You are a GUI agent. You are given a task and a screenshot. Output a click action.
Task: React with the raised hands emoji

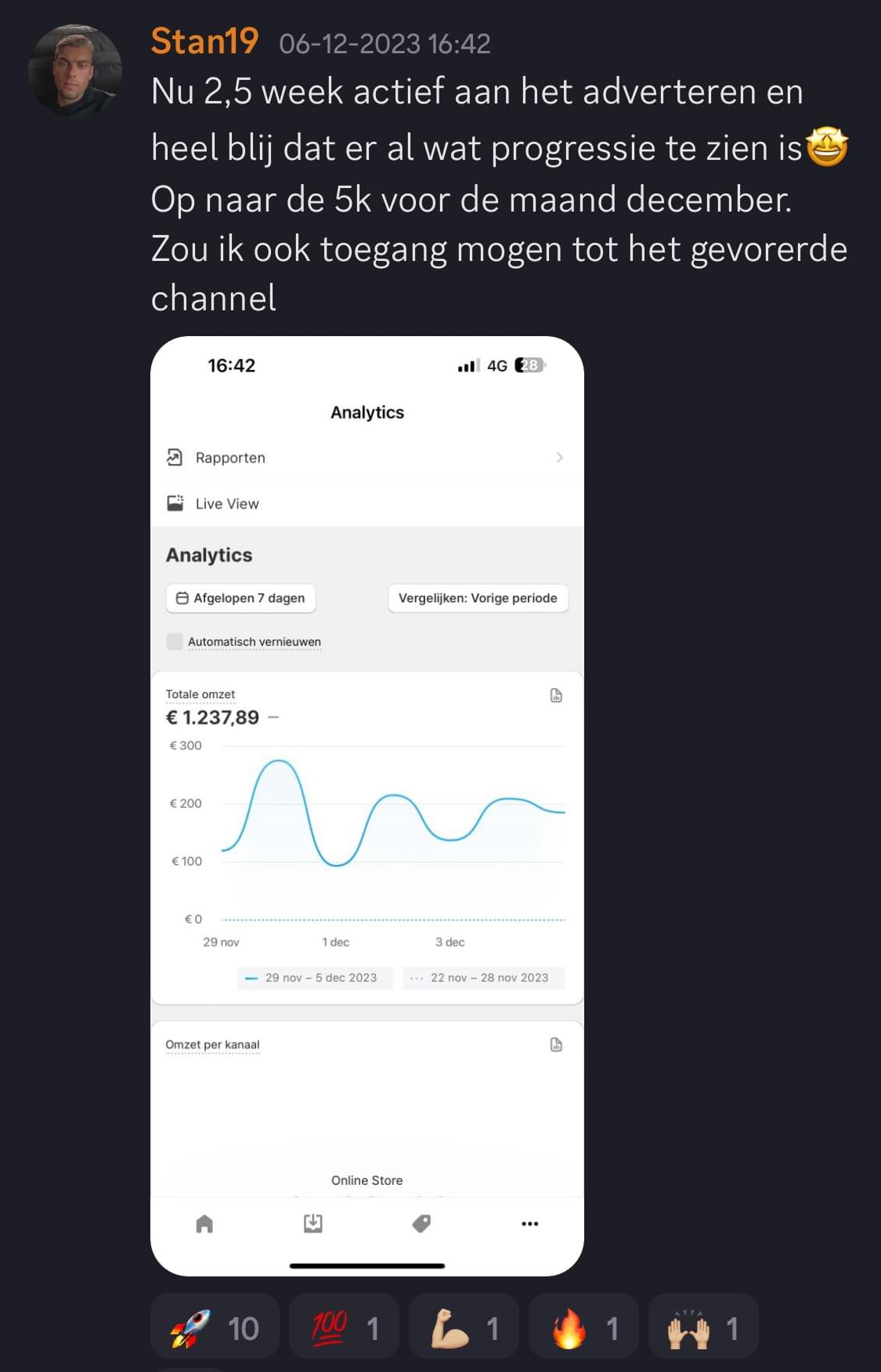tap(702, 1329)
